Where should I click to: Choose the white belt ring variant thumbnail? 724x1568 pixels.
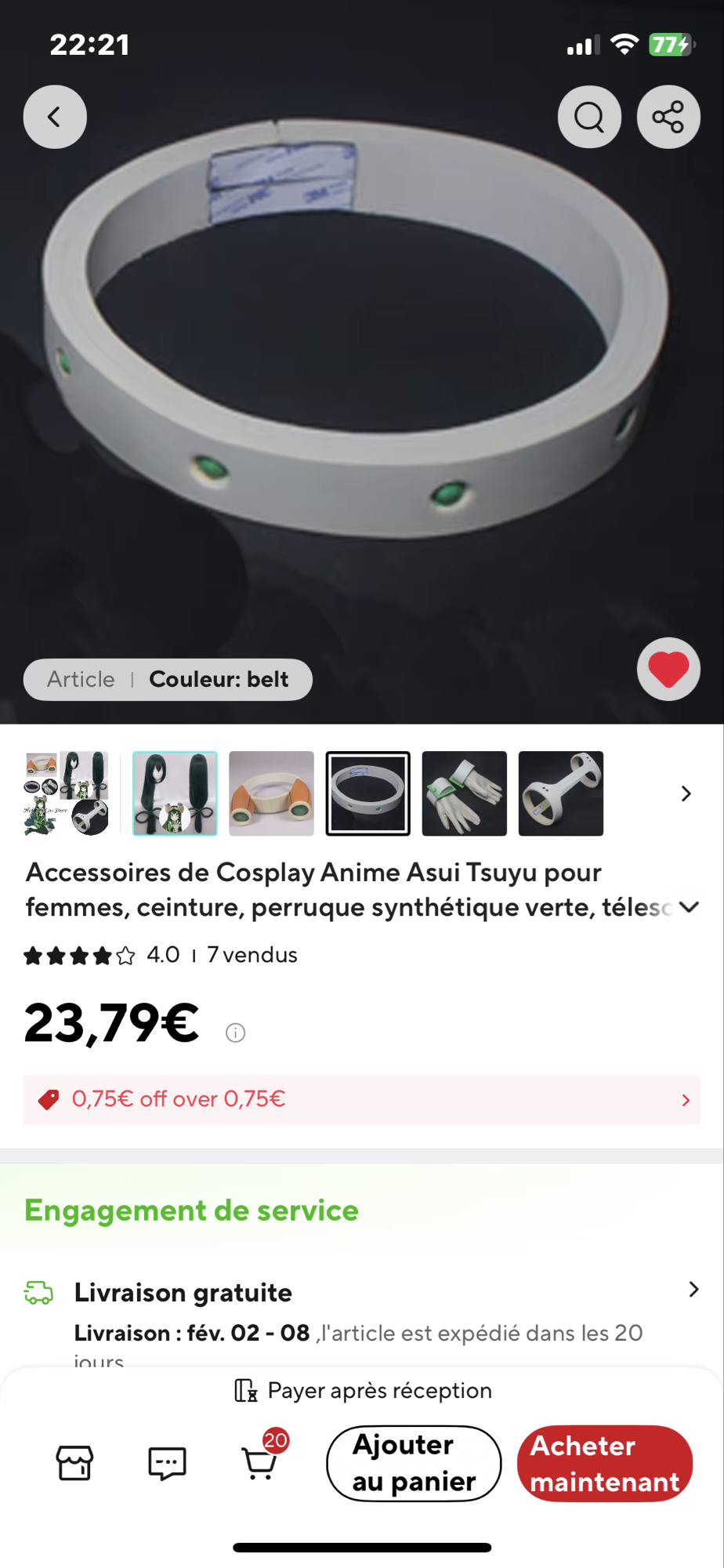point(368,793)
